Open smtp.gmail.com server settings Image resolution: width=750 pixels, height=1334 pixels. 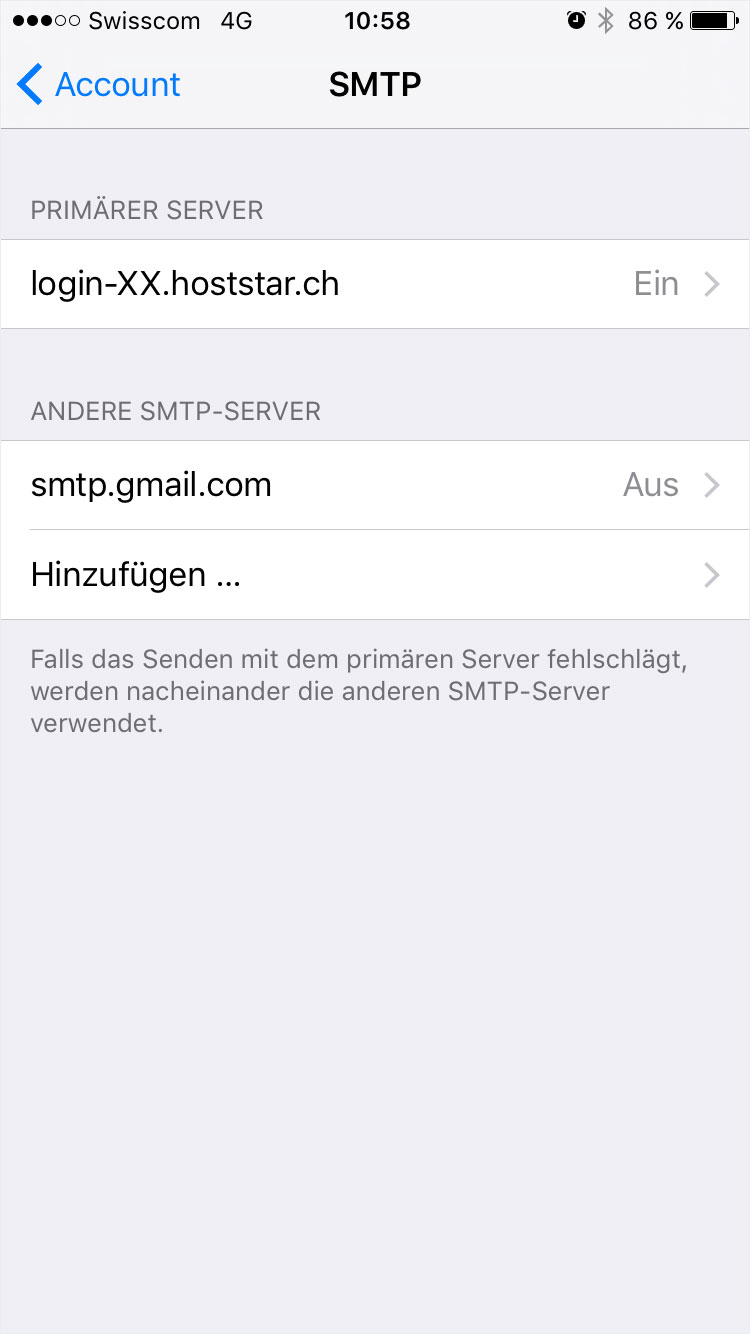pyautogui.click(x=375, y=485)
